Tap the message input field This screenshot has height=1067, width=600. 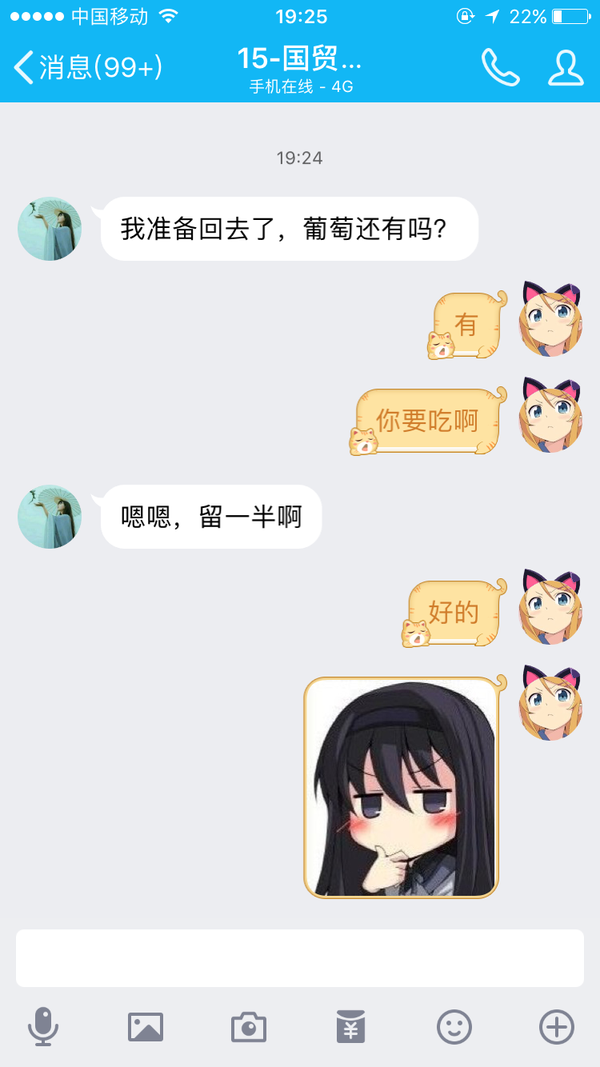pos(300,958)
